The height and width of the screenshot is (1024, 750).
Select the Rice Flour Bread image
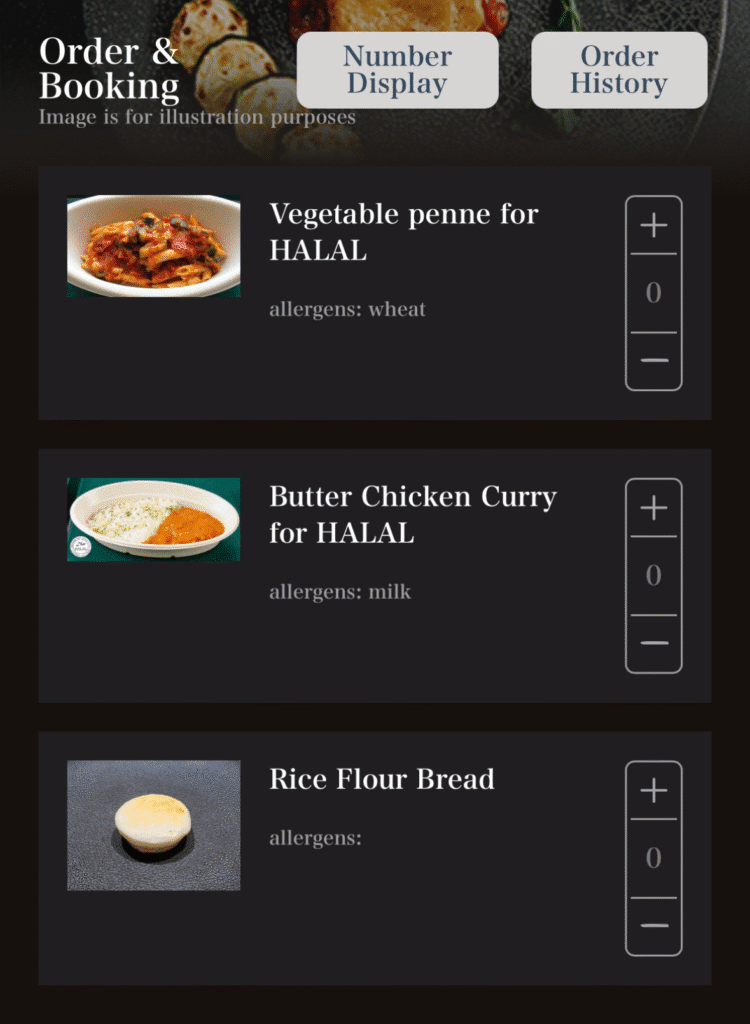coord(153,824)
